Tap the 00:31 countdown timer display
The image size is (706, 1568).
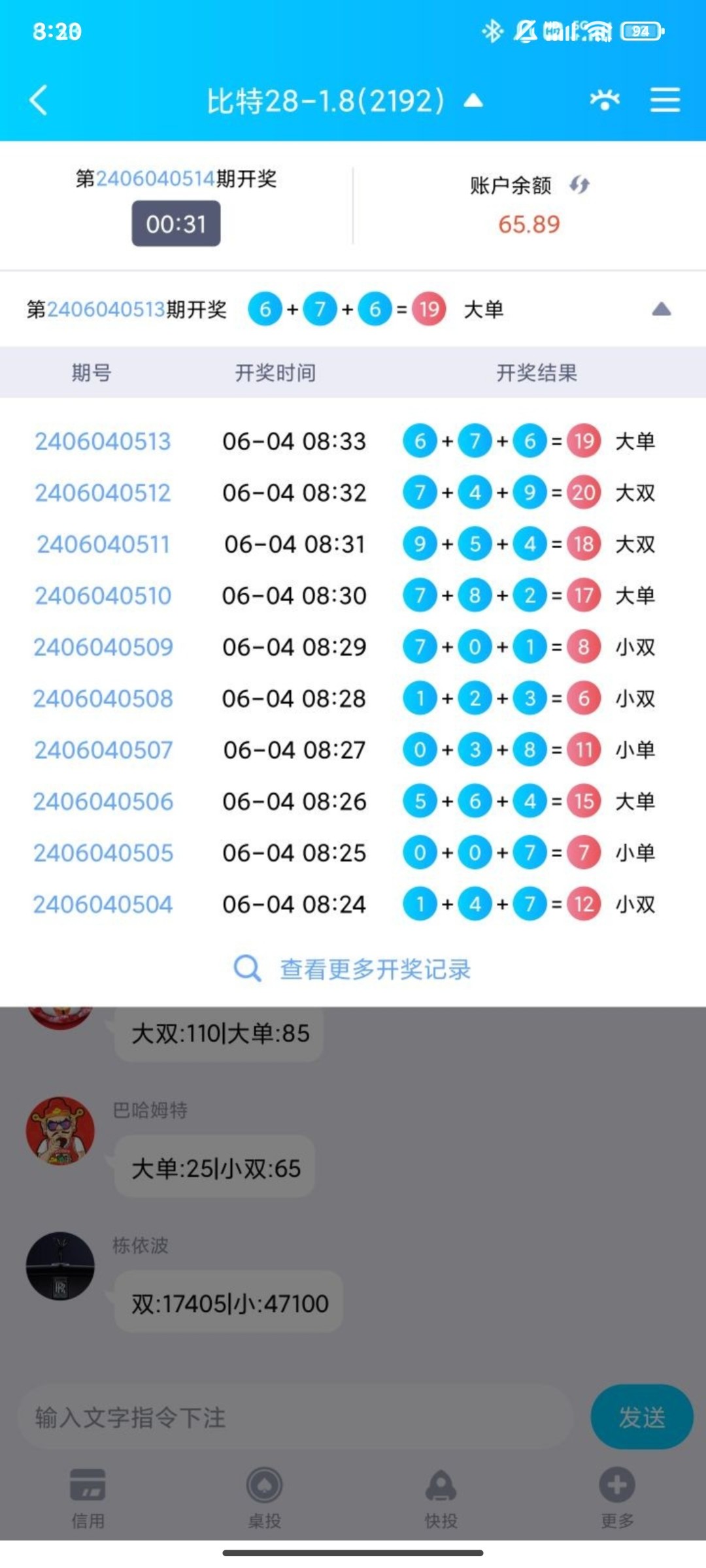coord(175,223)
